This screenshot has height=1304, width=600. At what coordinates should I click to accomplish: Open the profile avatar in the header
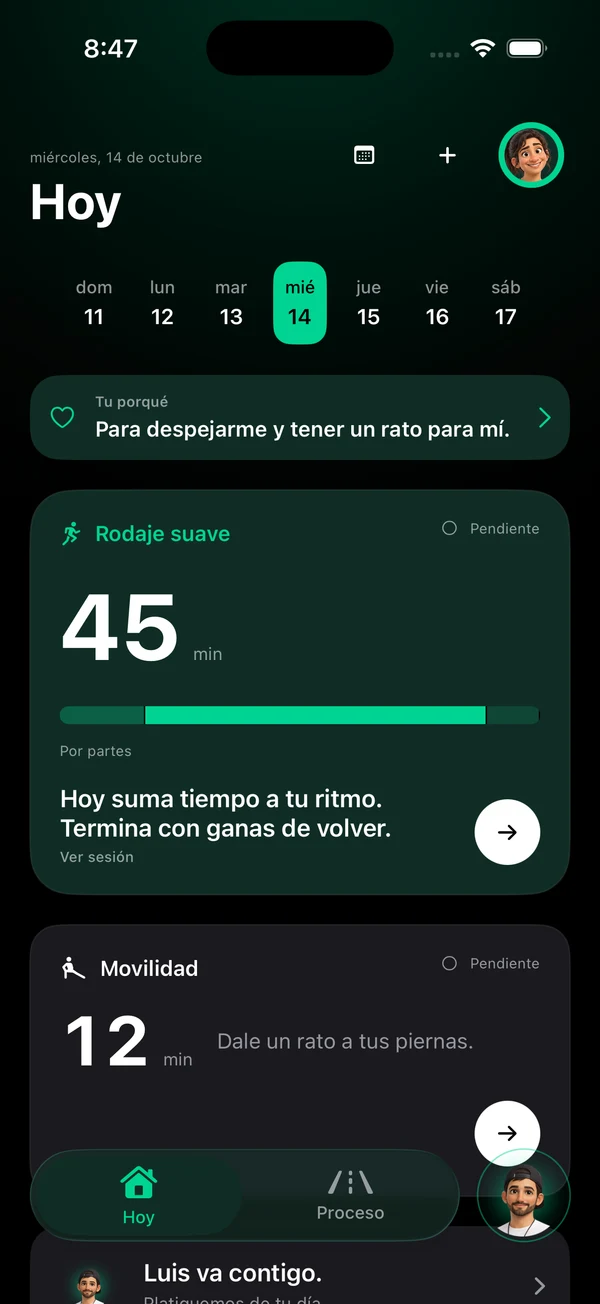pos(531,155)
